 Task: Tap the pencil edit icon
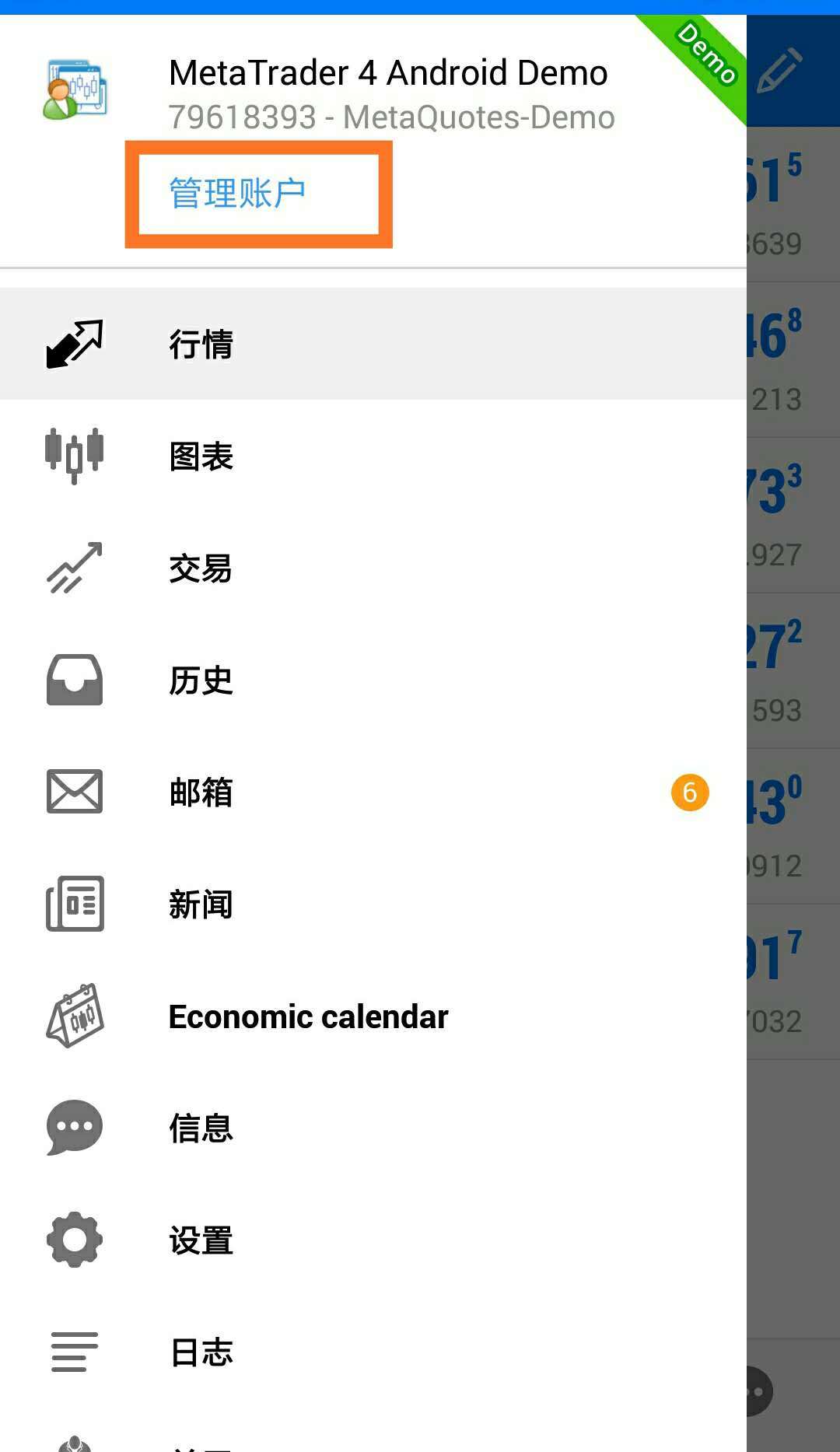779,71
